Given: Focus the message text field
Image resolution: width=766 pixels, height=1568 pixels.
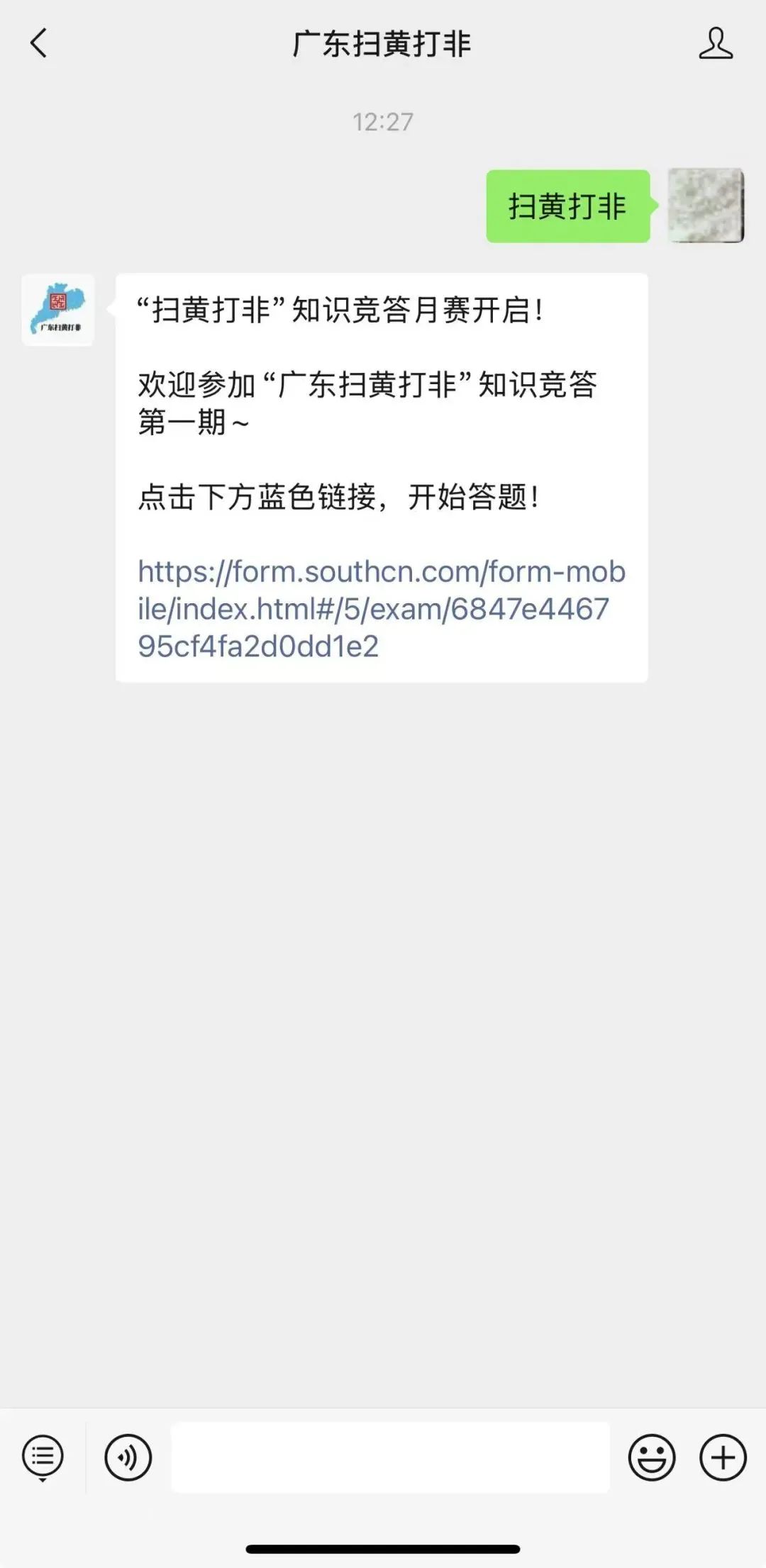Looking at the screenshot, I should tap(390, 1457).
